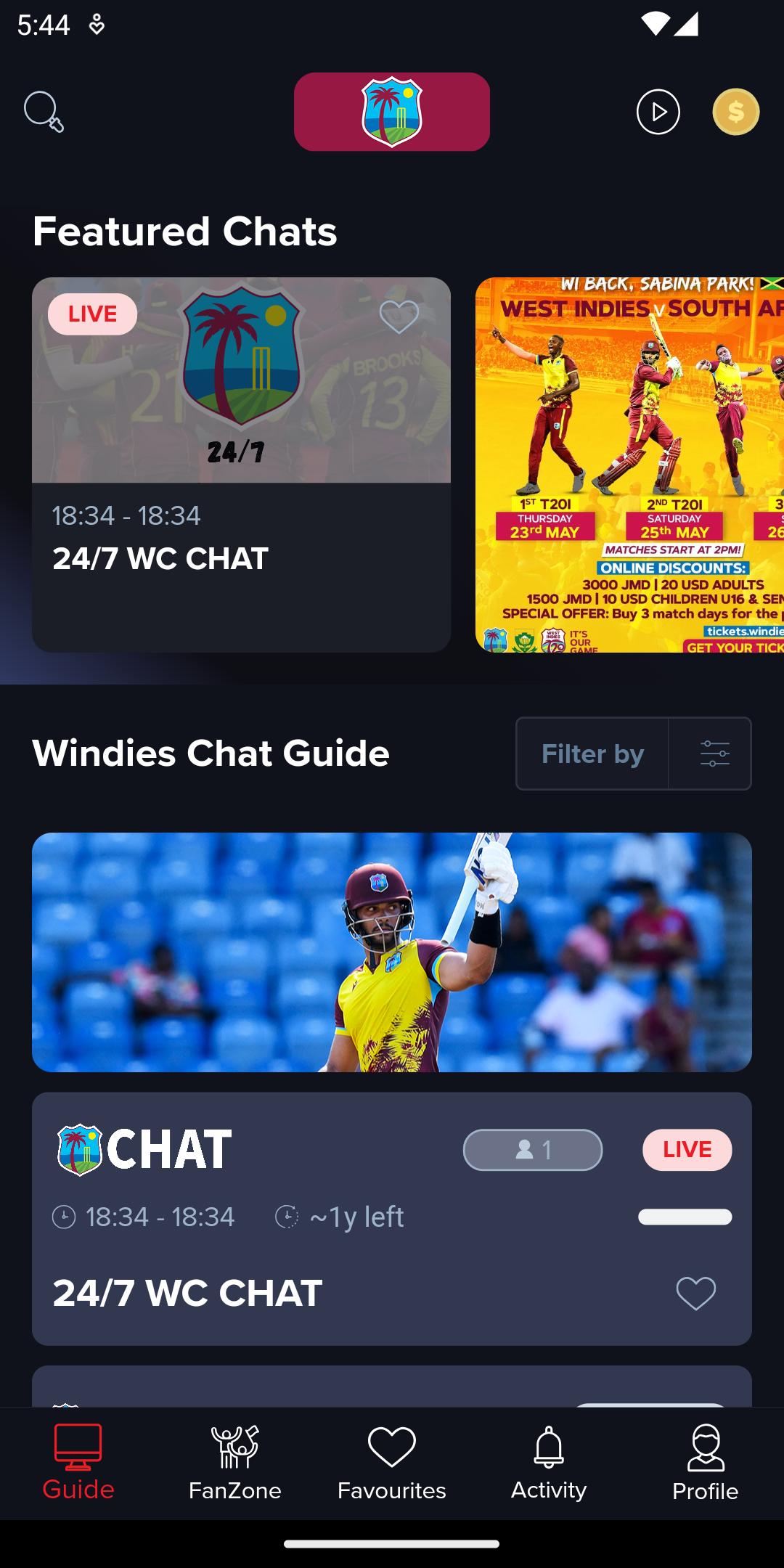The height and width of the screenshot is (1568, 784).
Task: Tap the play video icon
Action: click(x=658, y=112)
